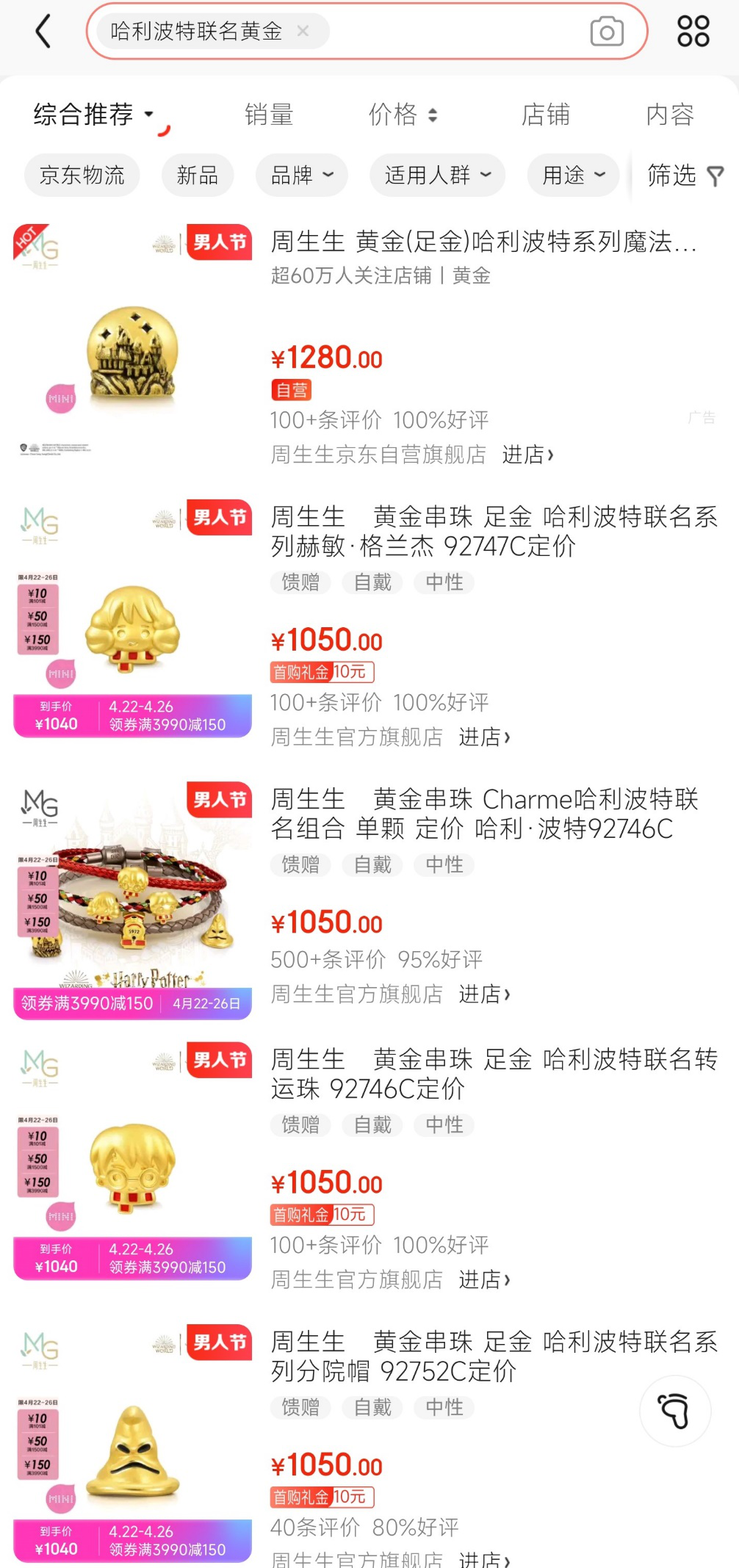Open camera image search
Viewport: 739px width, 1568px height.
pyautogui.click(x=607, y=32)
